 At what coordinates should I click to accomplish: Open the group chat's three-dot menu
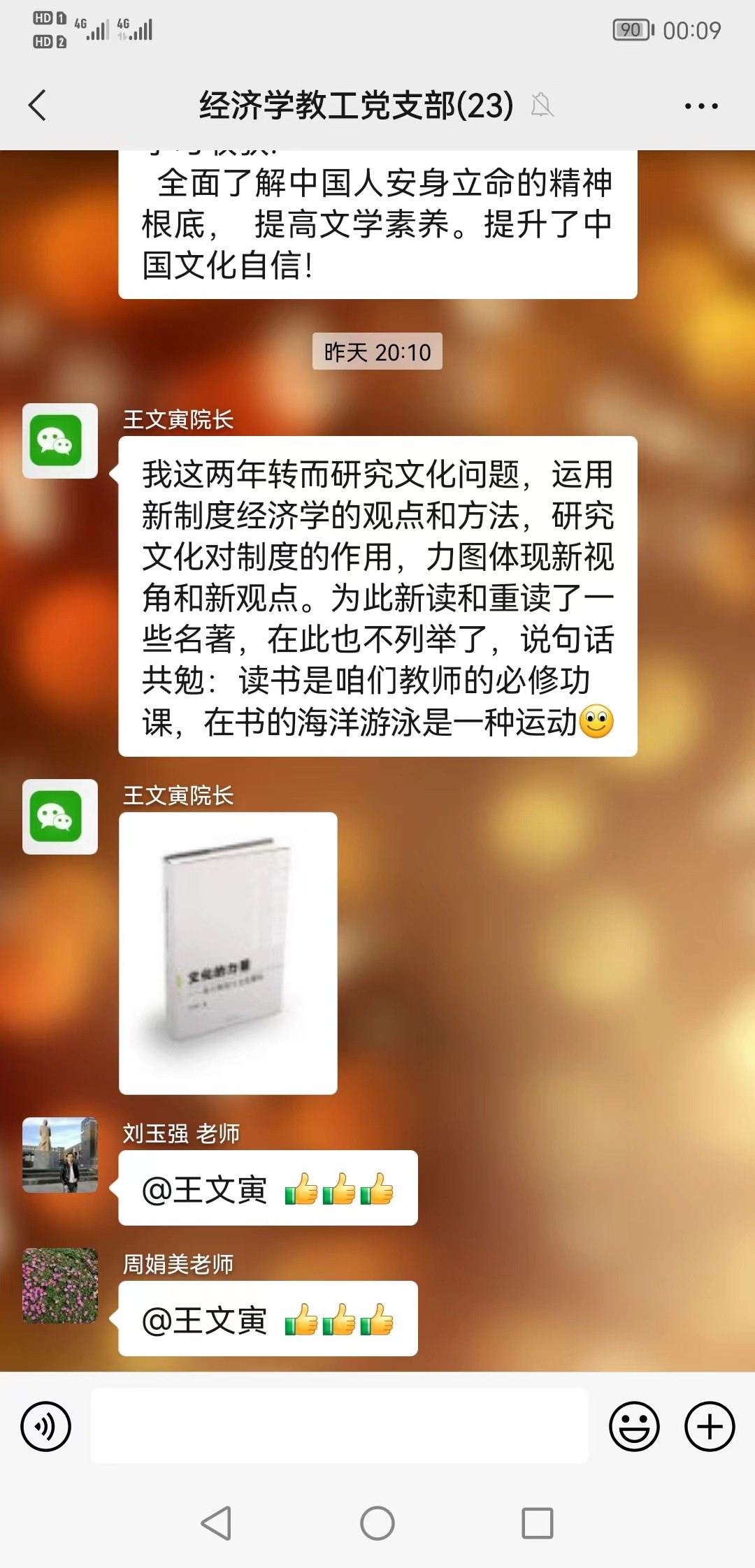coord(700,106)
